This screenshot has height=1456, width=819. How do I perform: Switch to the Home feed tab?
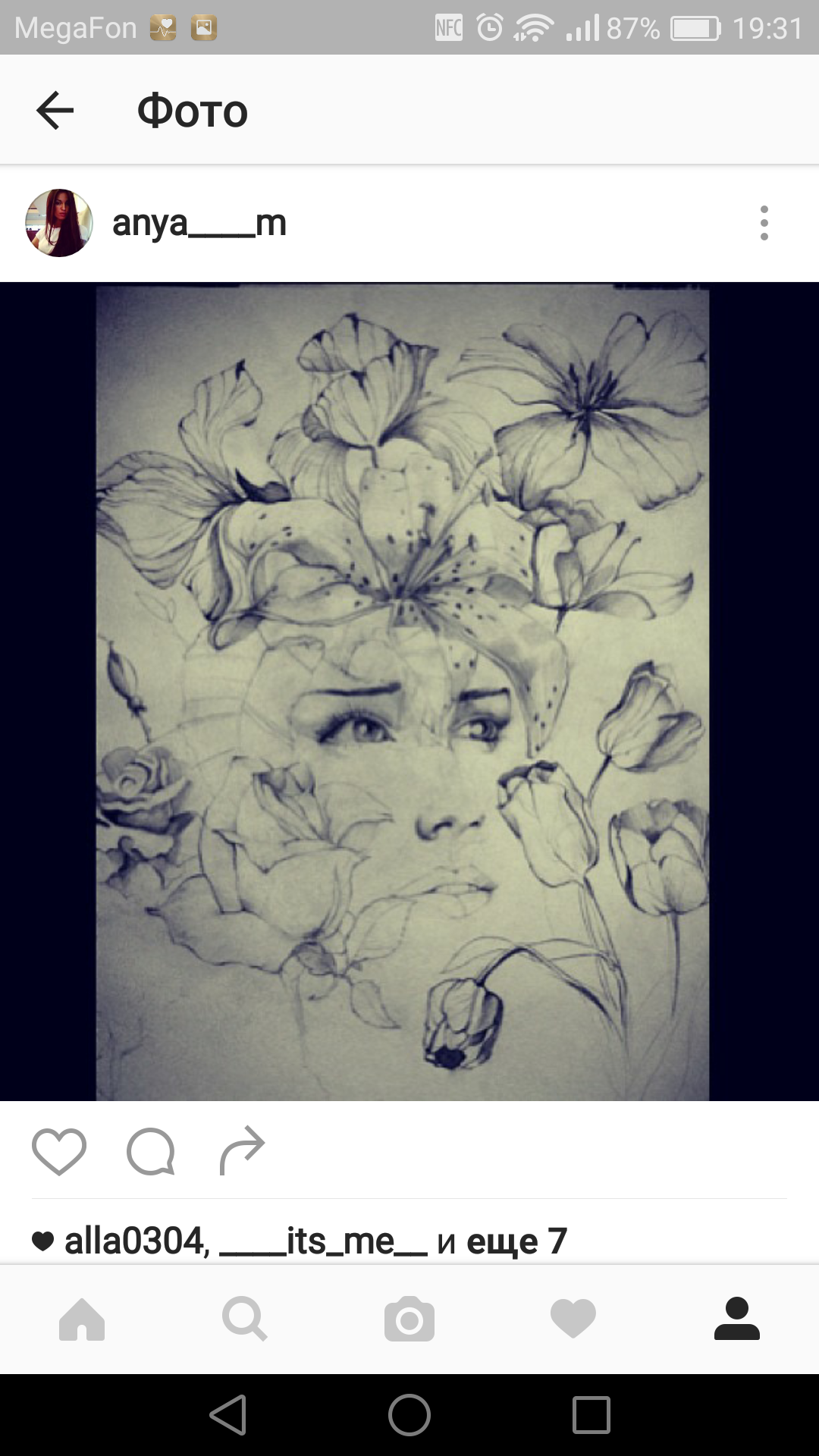tap(82, 1319)
